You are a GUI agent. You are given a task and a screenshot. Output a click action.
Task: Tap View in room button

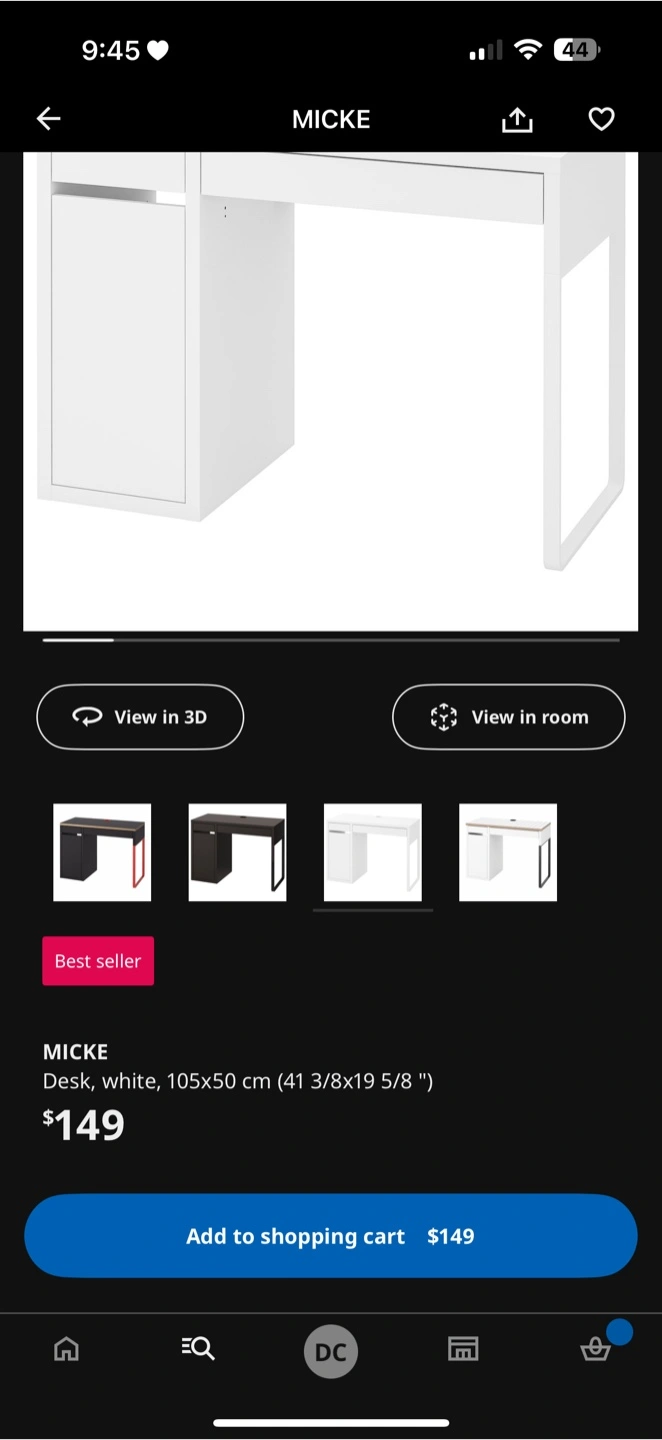[x=509, y=717]
